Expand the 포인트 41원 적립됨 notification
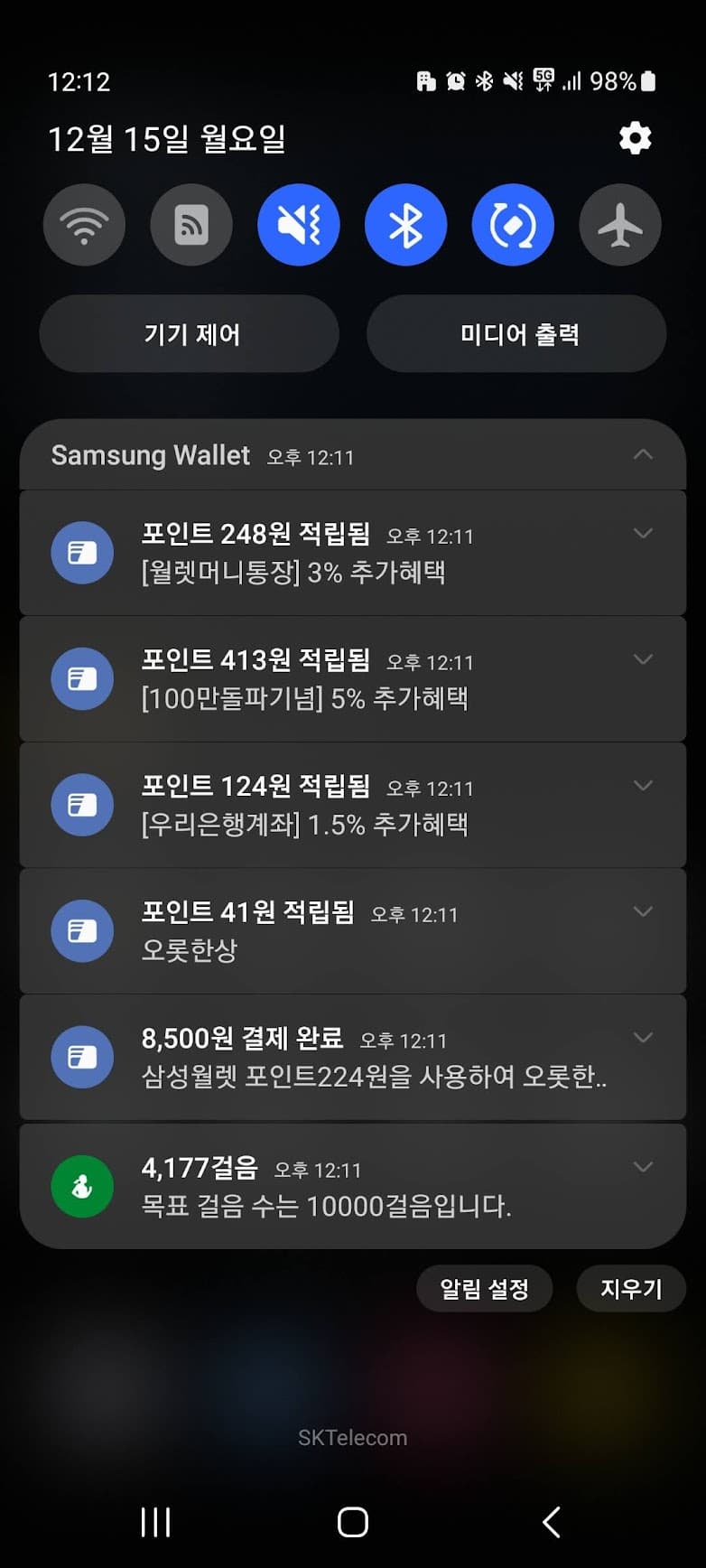This screenshot has width=706, height=1568. click(x=643, y=911)
